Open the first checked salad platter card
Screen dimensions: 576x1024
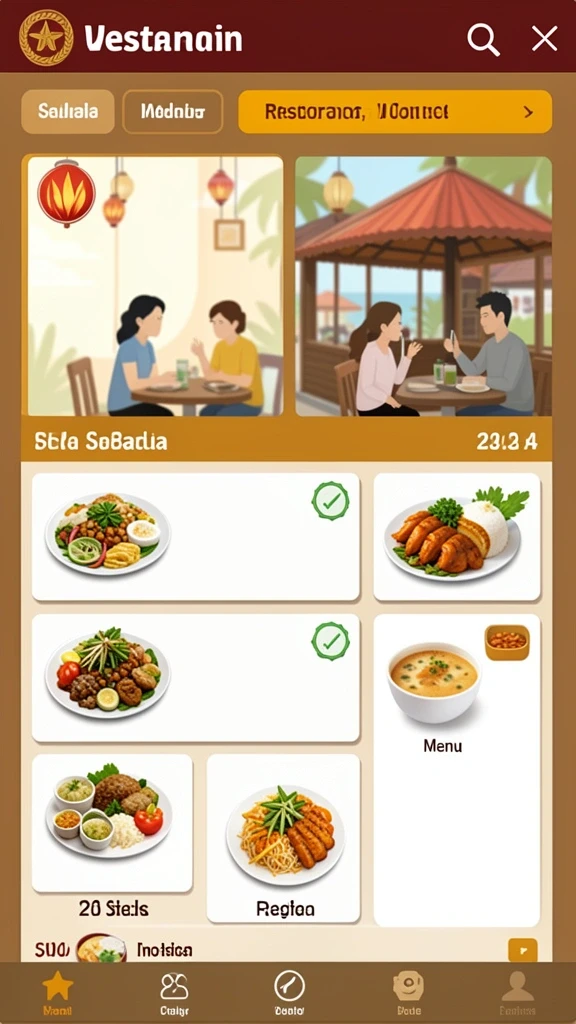pyautogui.click(x=195, y=537)
